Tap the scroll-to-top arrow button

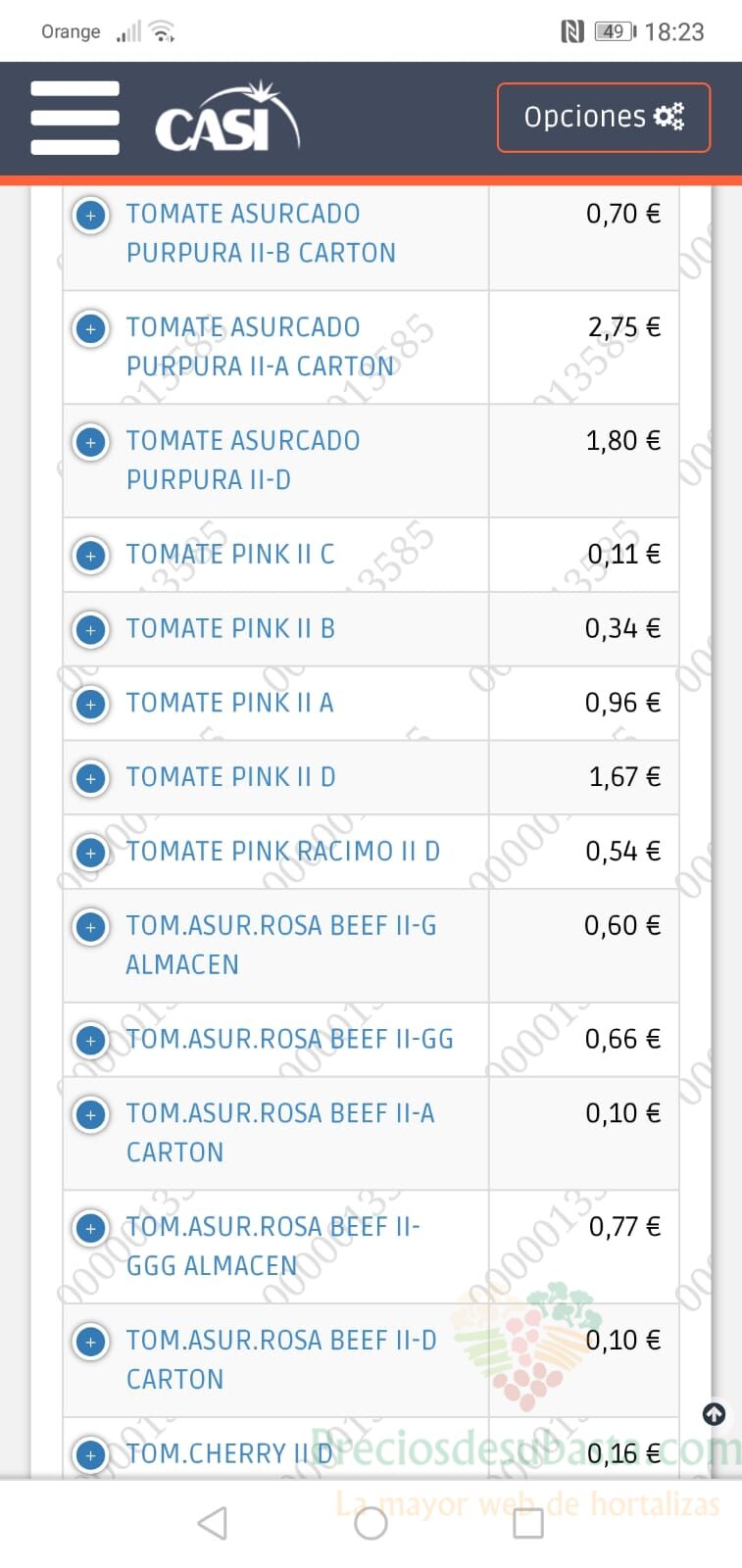(x=715, y=1414)
